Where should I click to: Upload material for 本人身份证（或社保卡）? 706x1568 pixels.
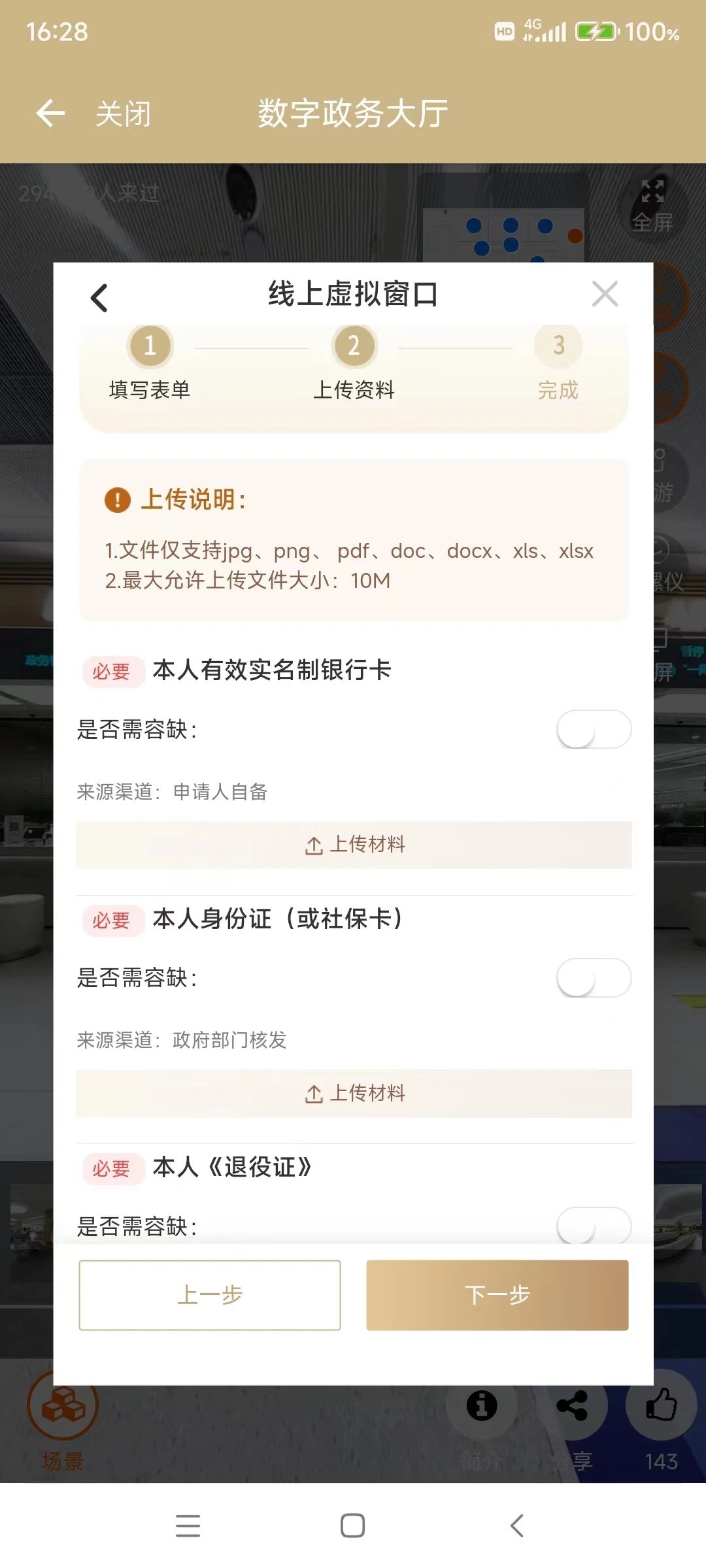[354, 1093]
